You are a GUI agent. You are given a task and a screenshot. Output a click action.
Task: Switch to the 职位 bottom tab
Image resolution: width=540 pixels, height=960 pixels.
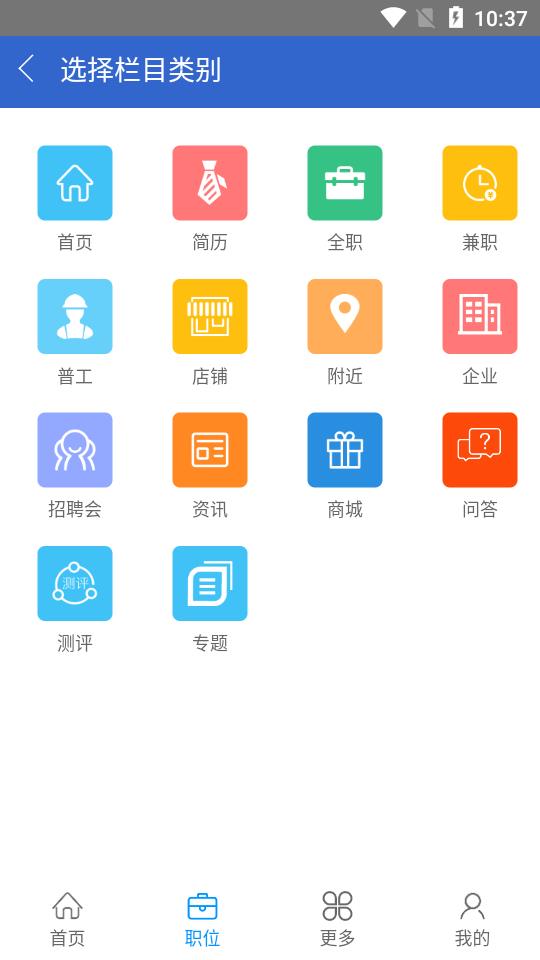coord(202,920)
